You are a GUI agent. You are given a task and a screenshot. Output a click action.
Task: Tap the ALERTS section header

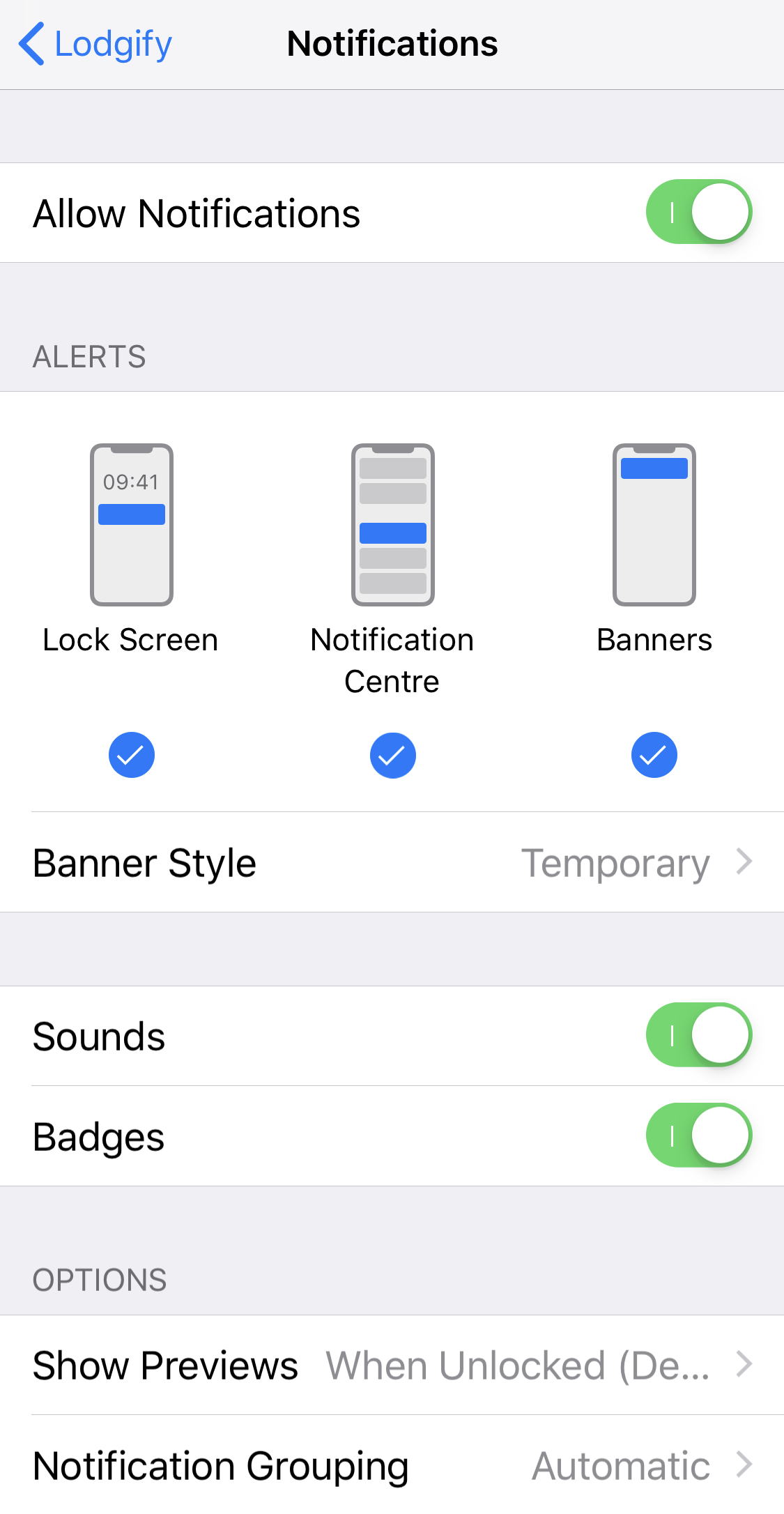[x=89, y=357]
